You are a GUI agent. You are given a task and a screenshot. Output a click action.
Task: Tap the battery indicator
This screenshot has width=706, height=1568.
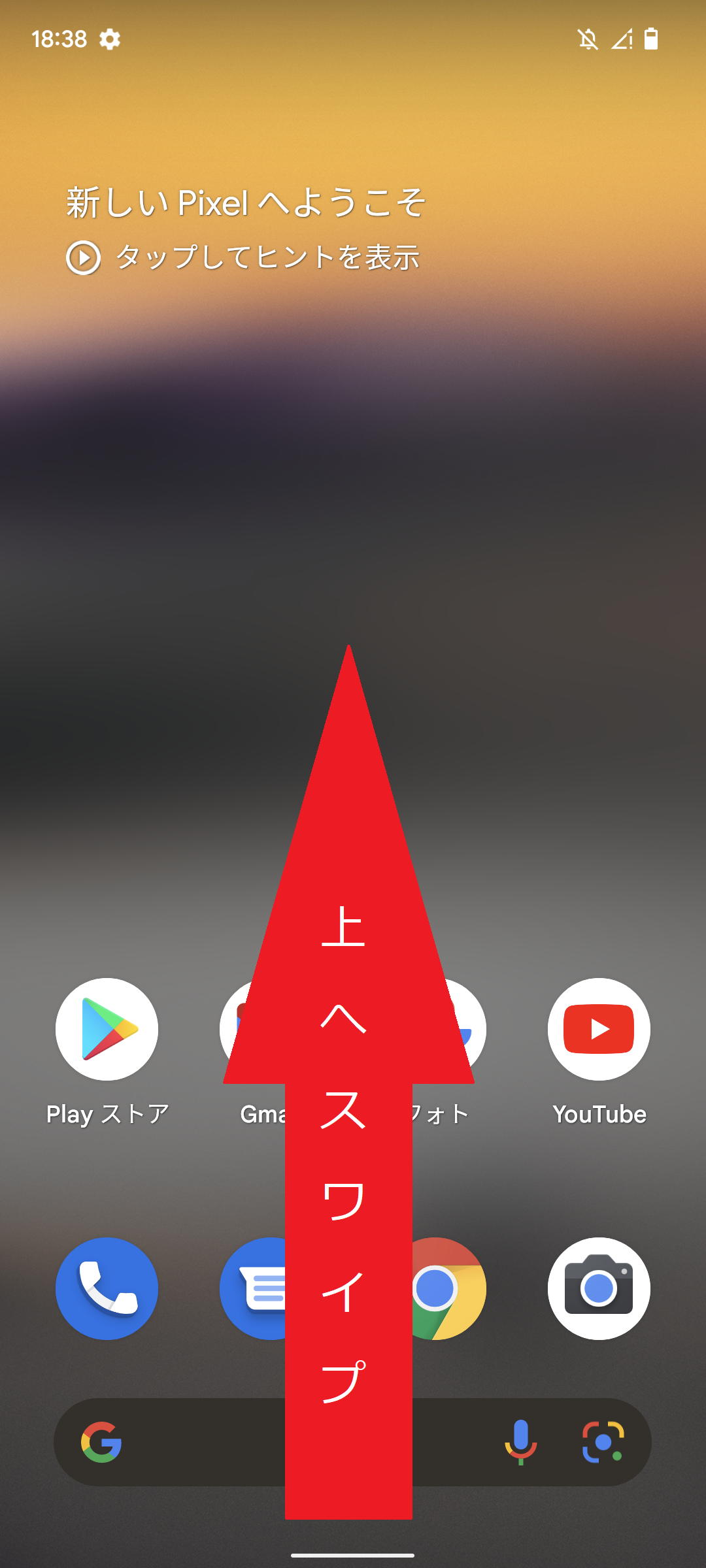(x=650, y=39)
